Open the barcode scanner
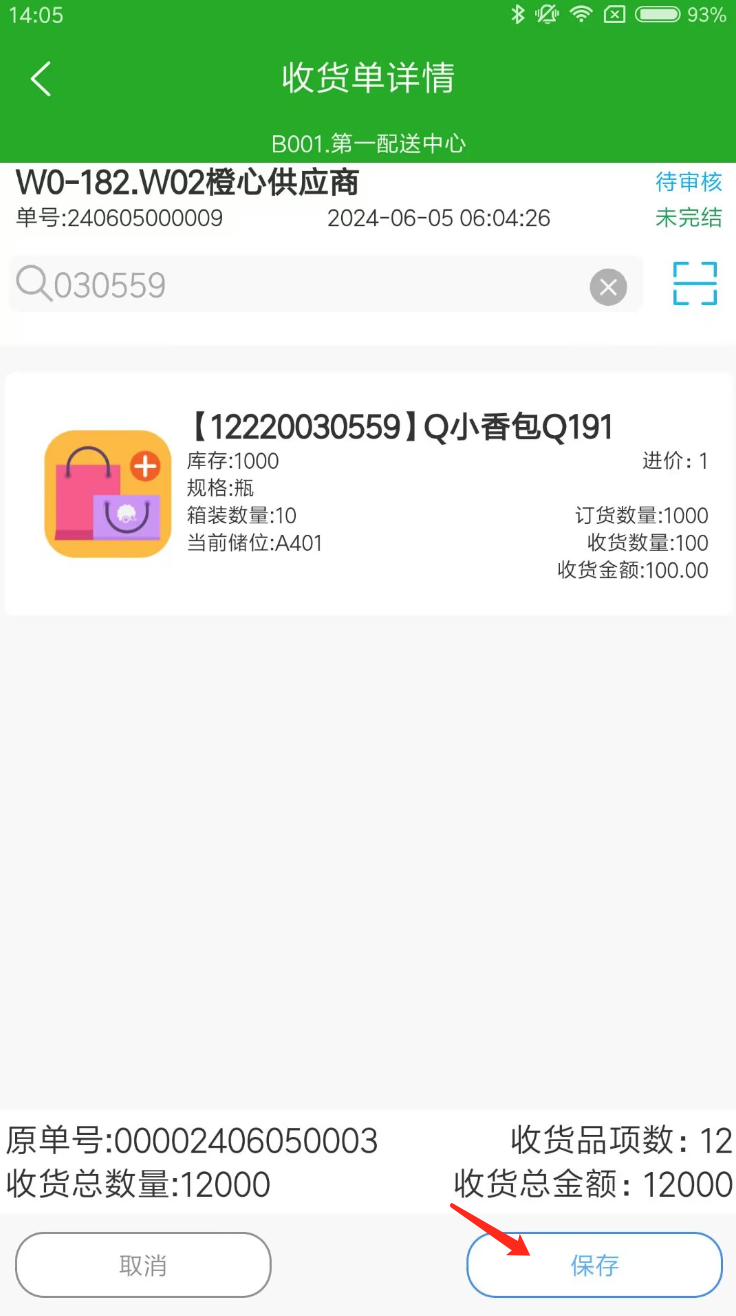The height and width of the screenshot is (1316, 736). point(695,284)
